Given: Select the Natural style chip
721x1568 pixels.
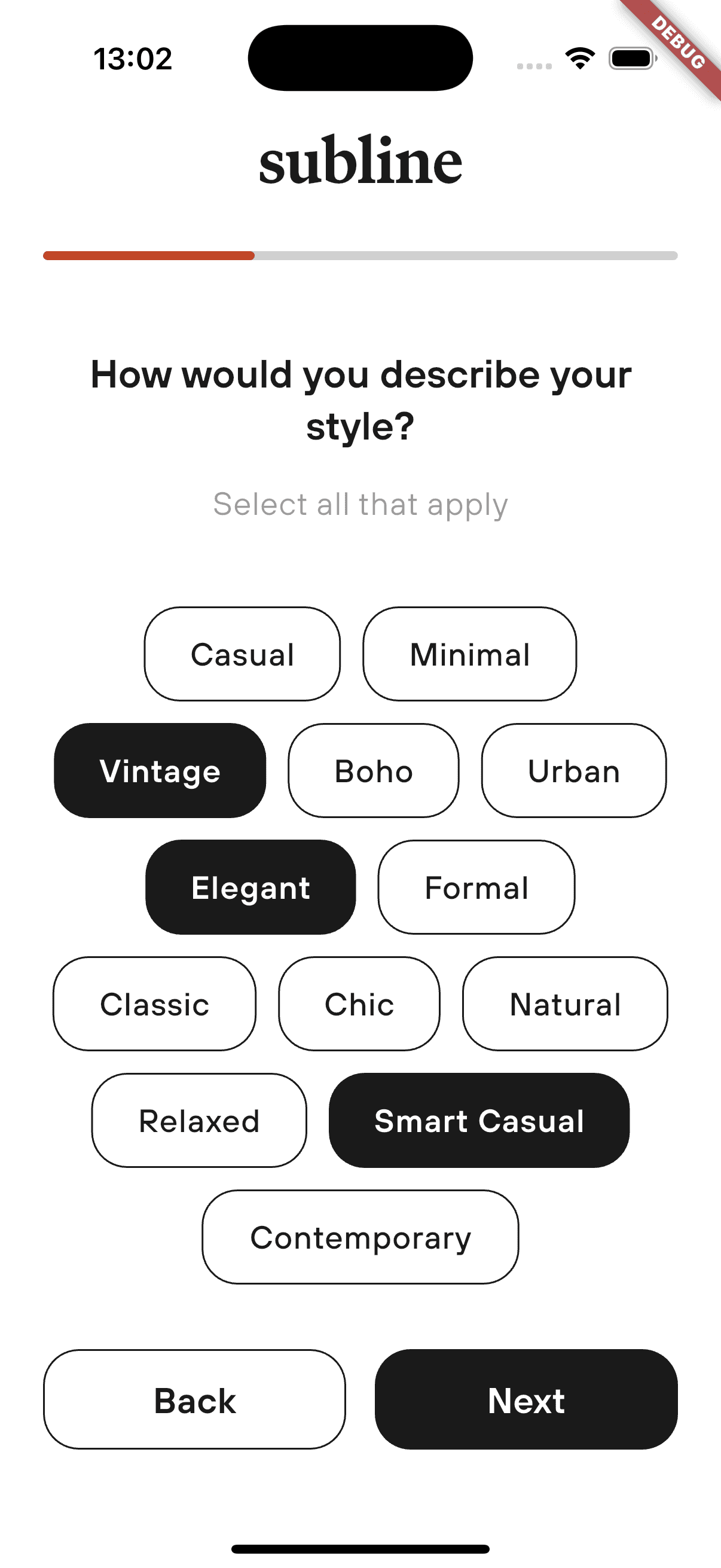Looking at the screenshot, I should [x=564, y=1003].
